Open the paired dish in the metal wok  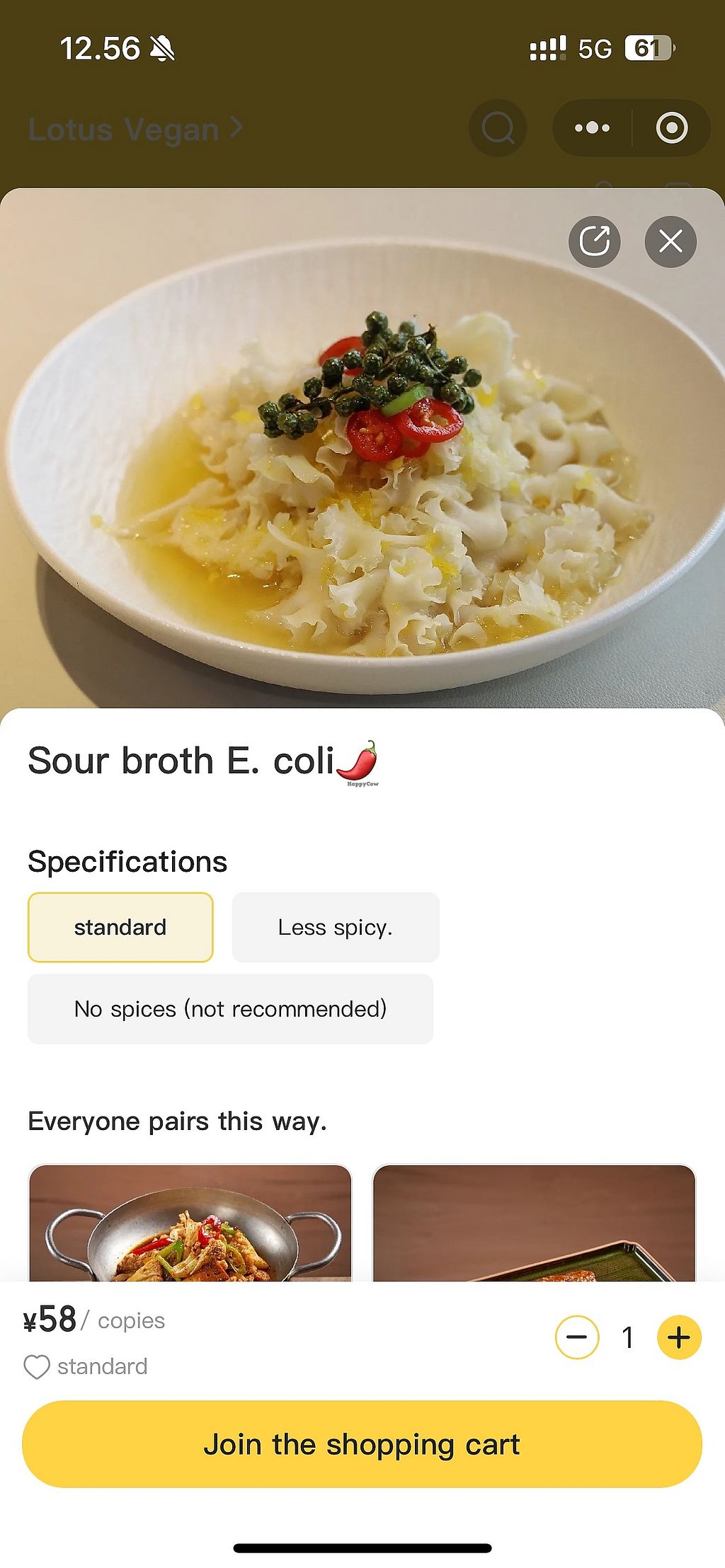[x=190, y=1224]
